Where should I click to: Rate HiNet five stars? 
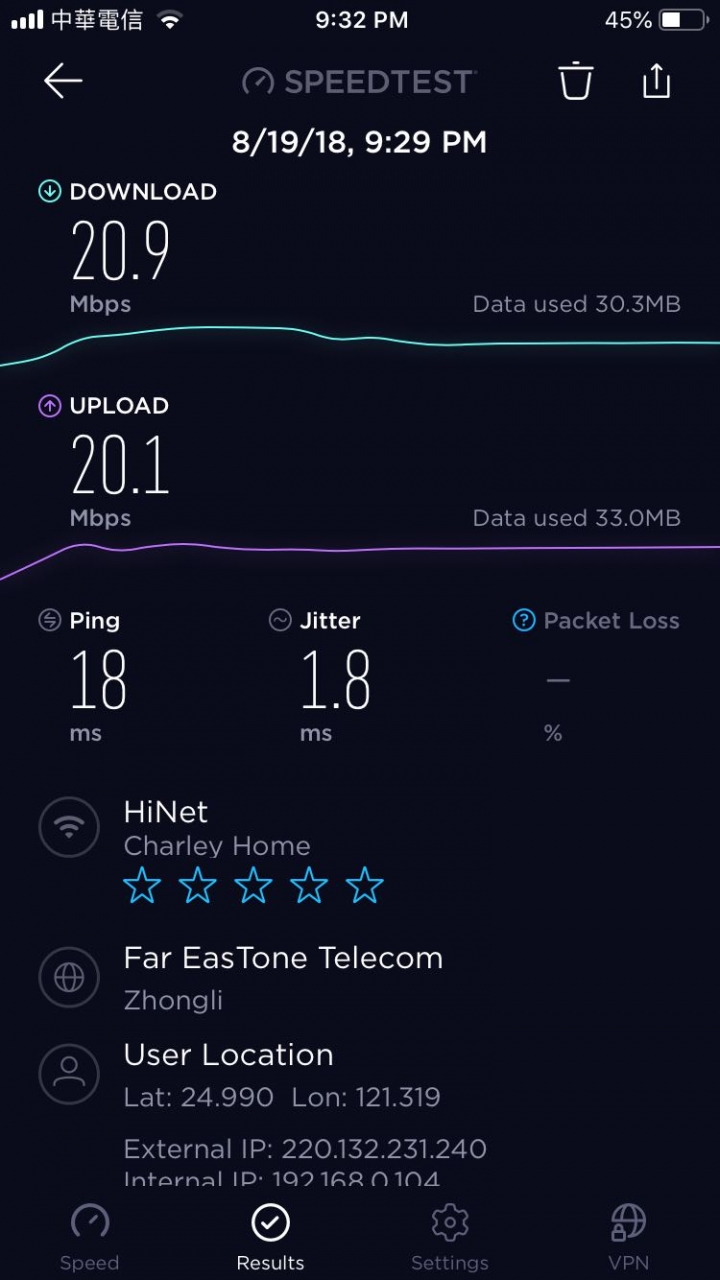tap(364, 886)
